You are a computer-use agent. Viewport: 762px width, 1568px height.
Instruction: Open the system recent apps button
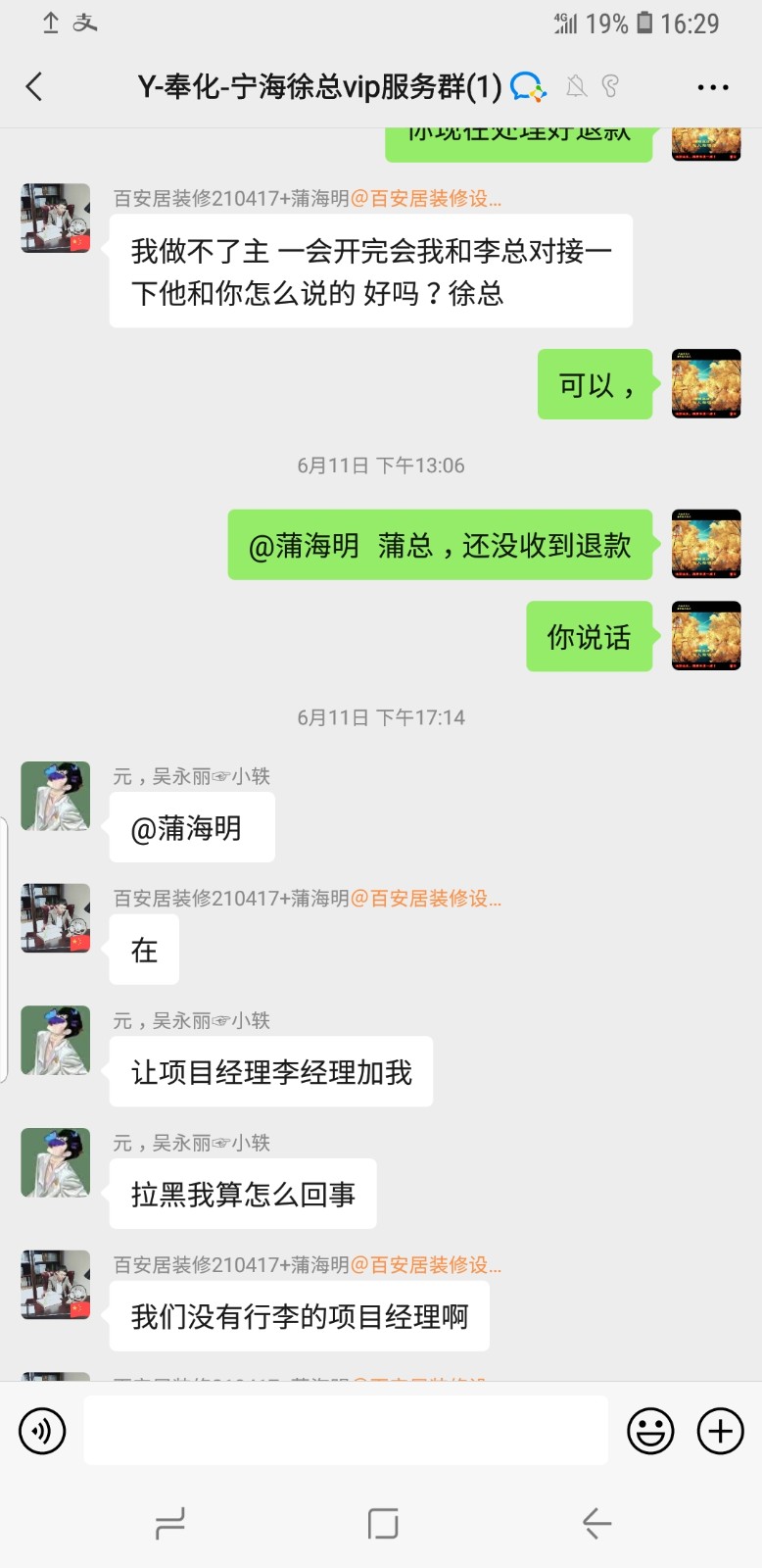[170, 1524]
